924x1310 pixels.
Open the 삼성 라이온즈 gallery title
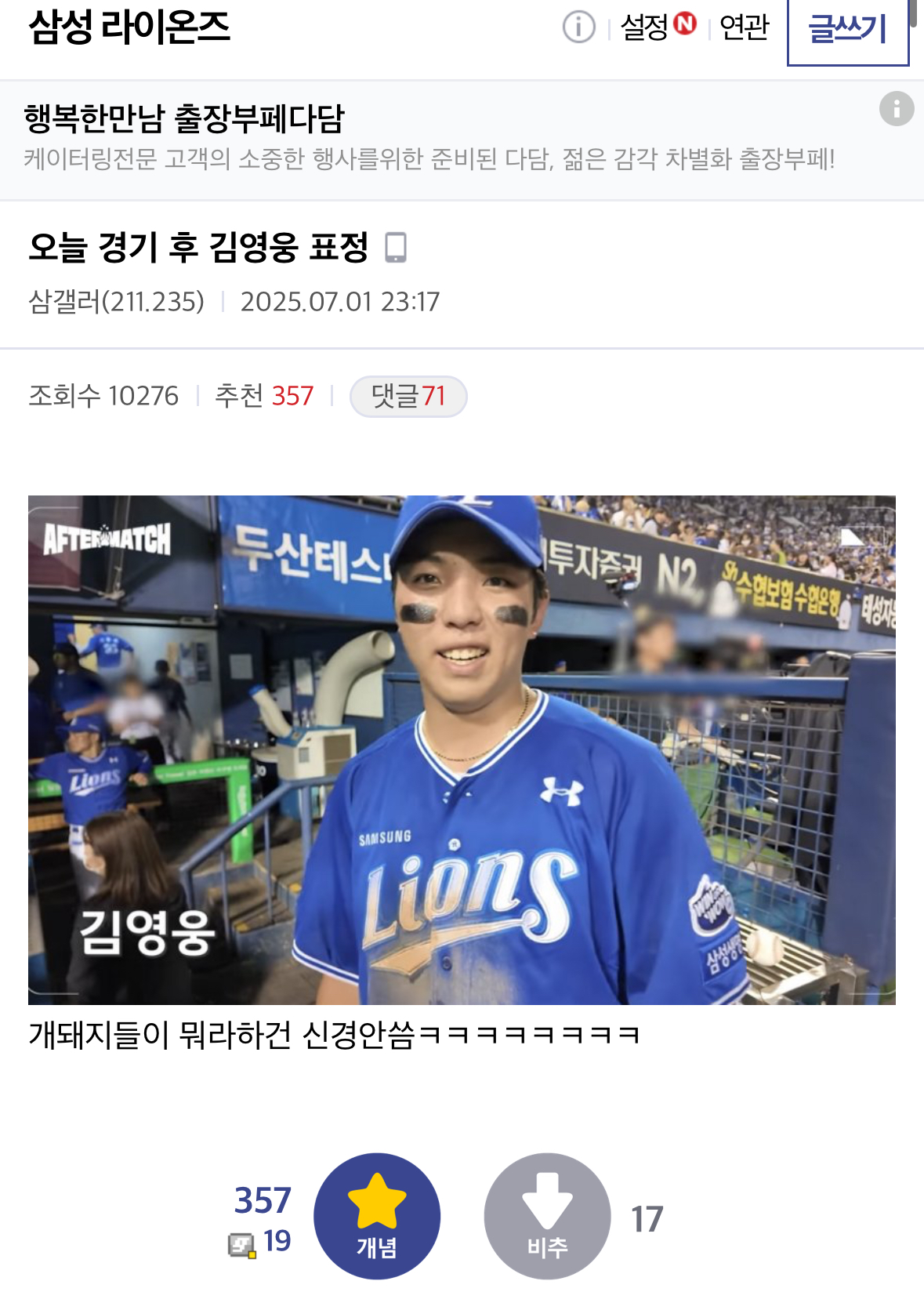129,27
